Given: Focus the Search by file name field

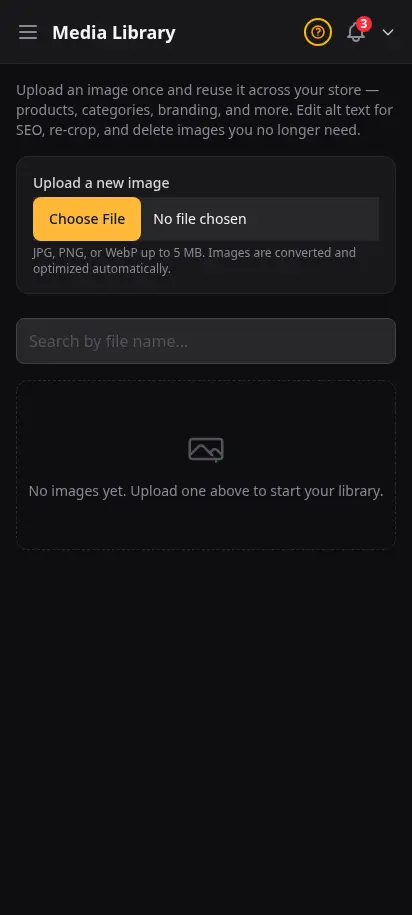Looking at the screenshot, I should coord(206,341).
